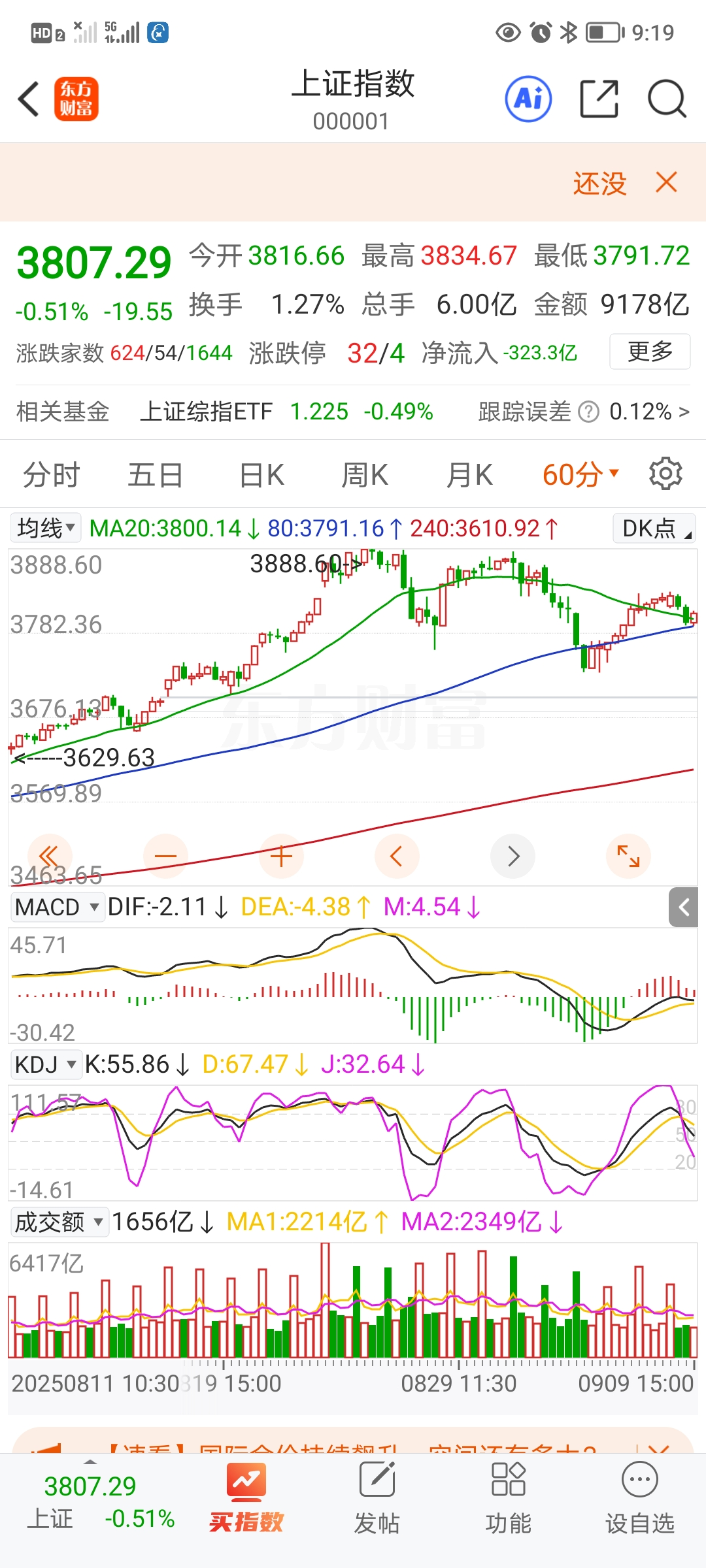Show the 月K chart tab
This screenshot has height=1568, width=706.
469,474
